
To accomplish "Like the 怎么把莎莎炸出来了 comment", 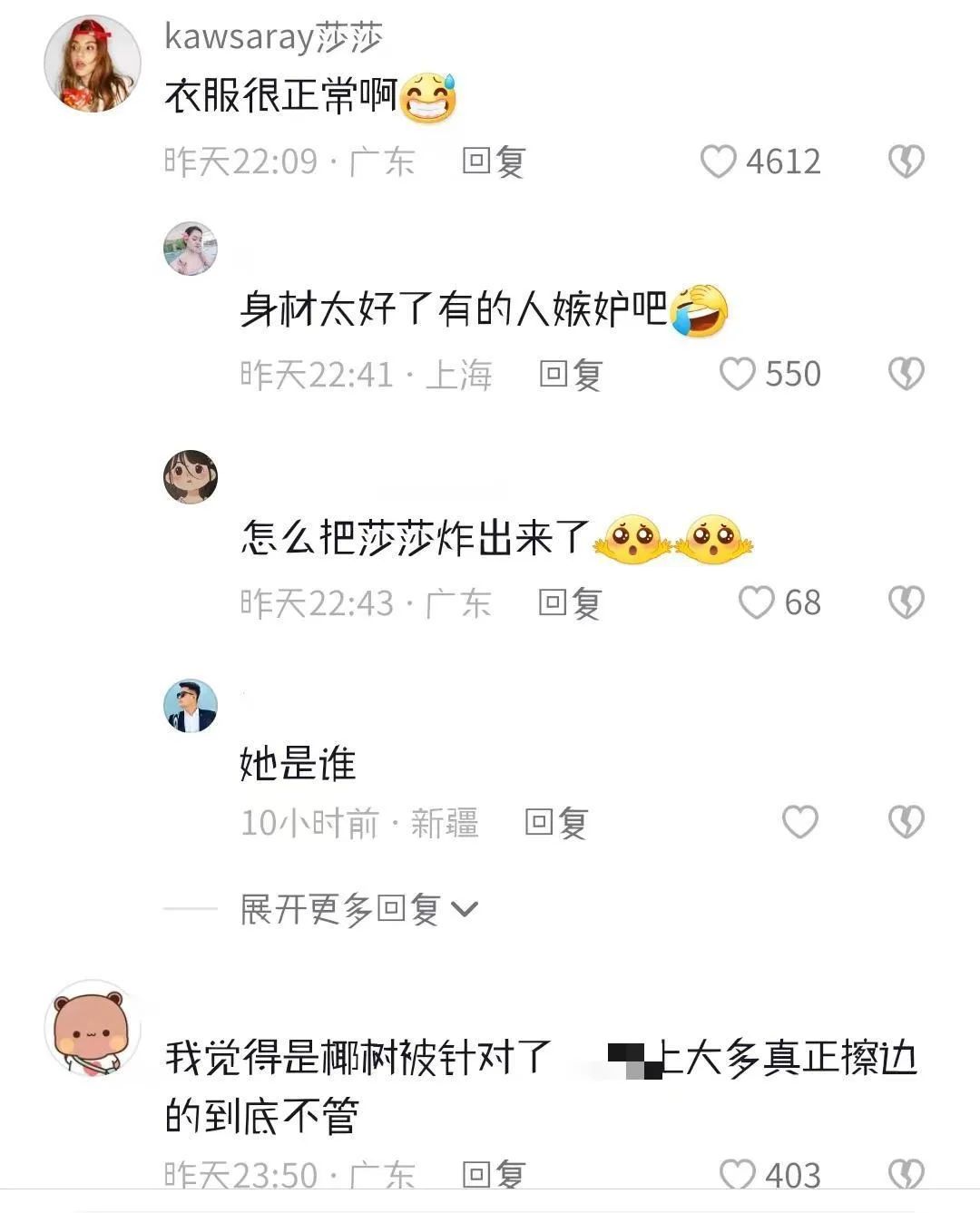I will click(x=756, y=602).
